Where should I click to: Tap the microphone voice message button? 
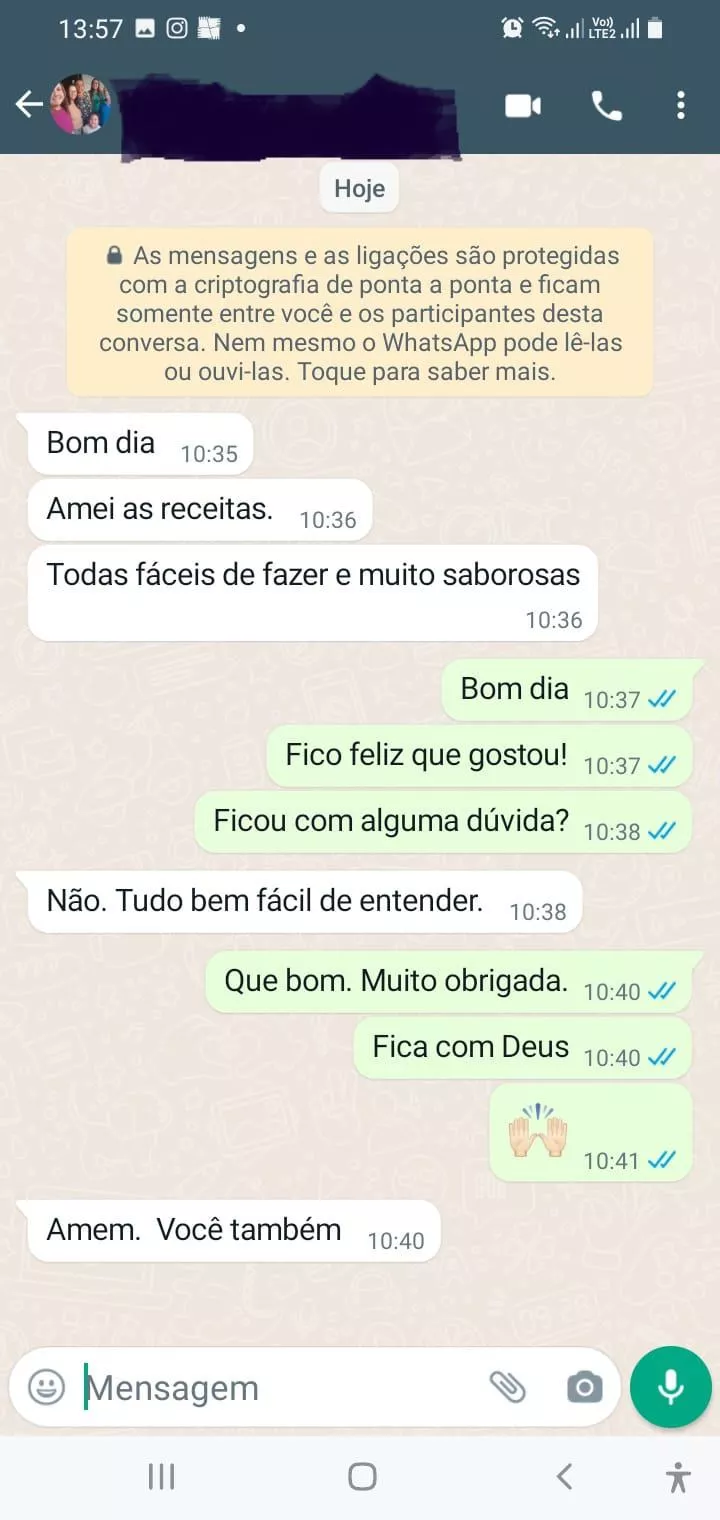click(670, 1387)
